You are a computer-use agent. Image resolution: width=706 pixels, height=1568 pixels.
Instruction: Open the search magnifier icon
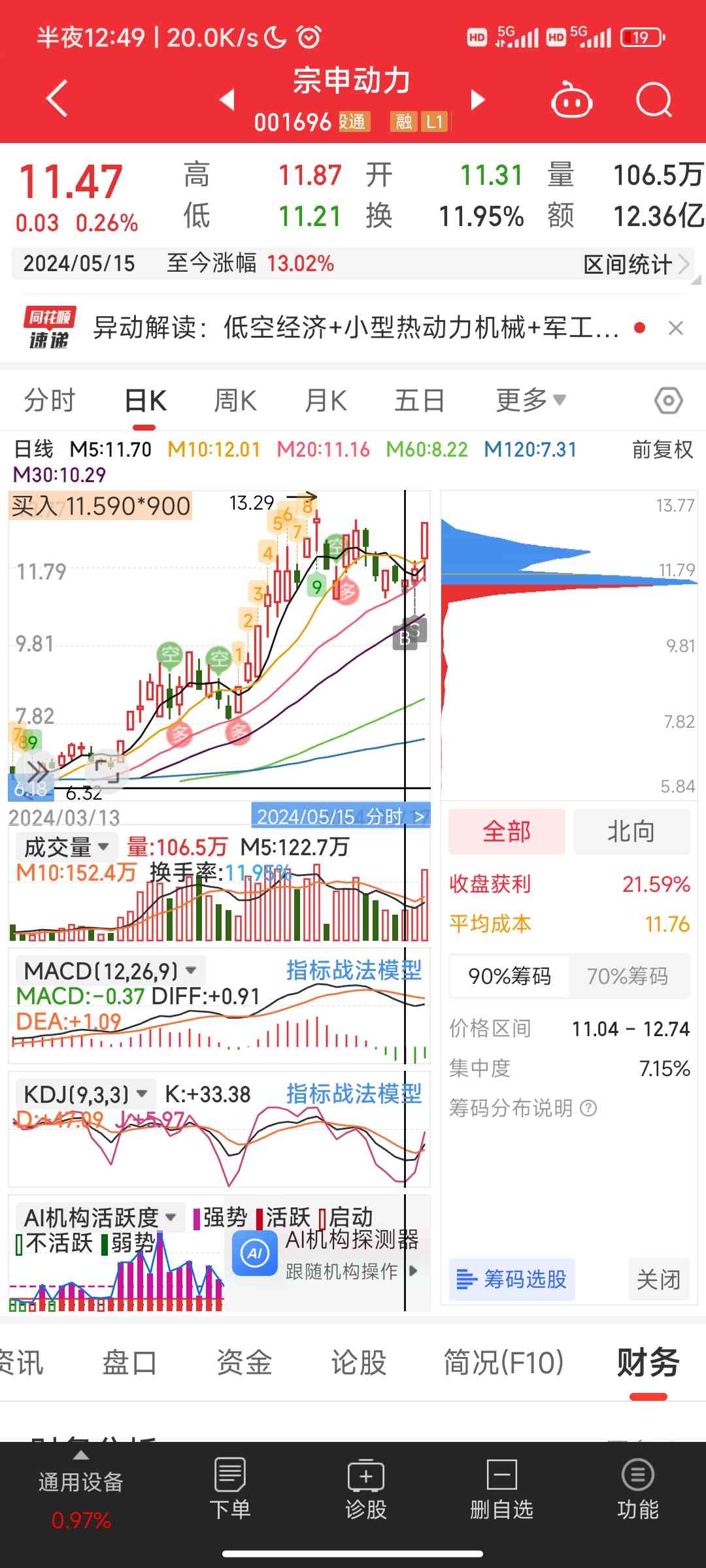(653, 100)
